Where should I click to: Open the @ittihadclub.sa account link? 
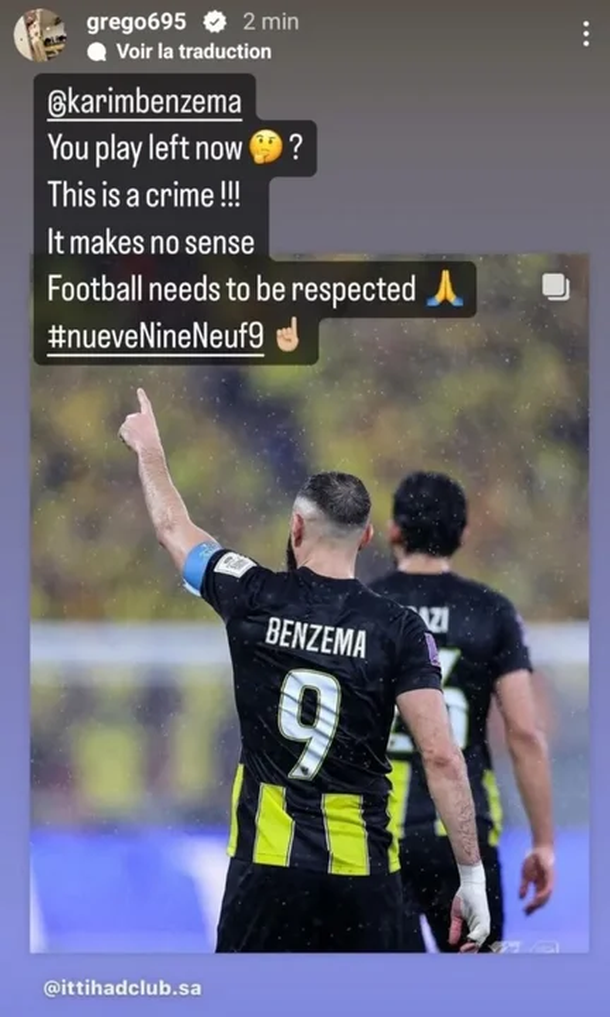click(121, 988)
